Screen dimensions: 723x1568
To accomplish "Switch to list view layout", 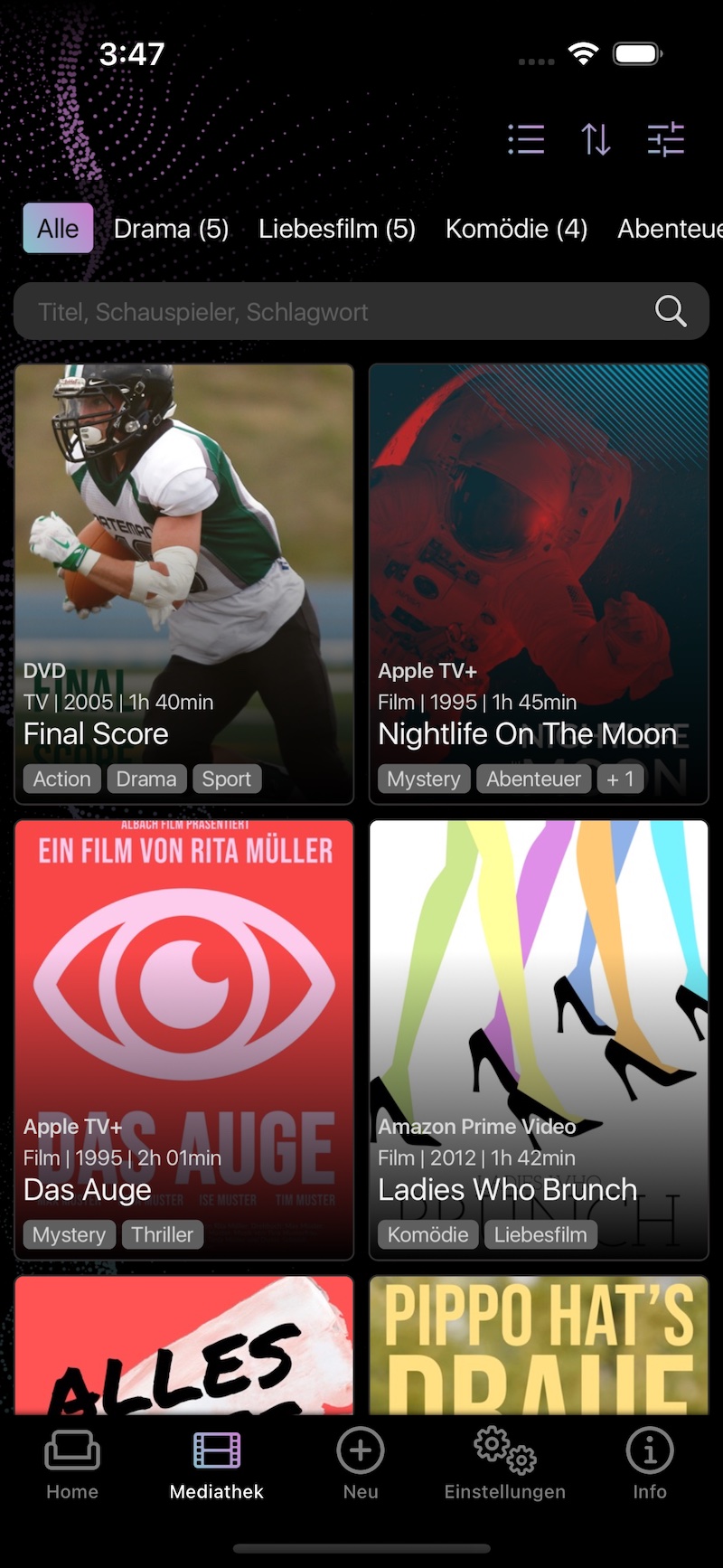I will click(526, 140).
